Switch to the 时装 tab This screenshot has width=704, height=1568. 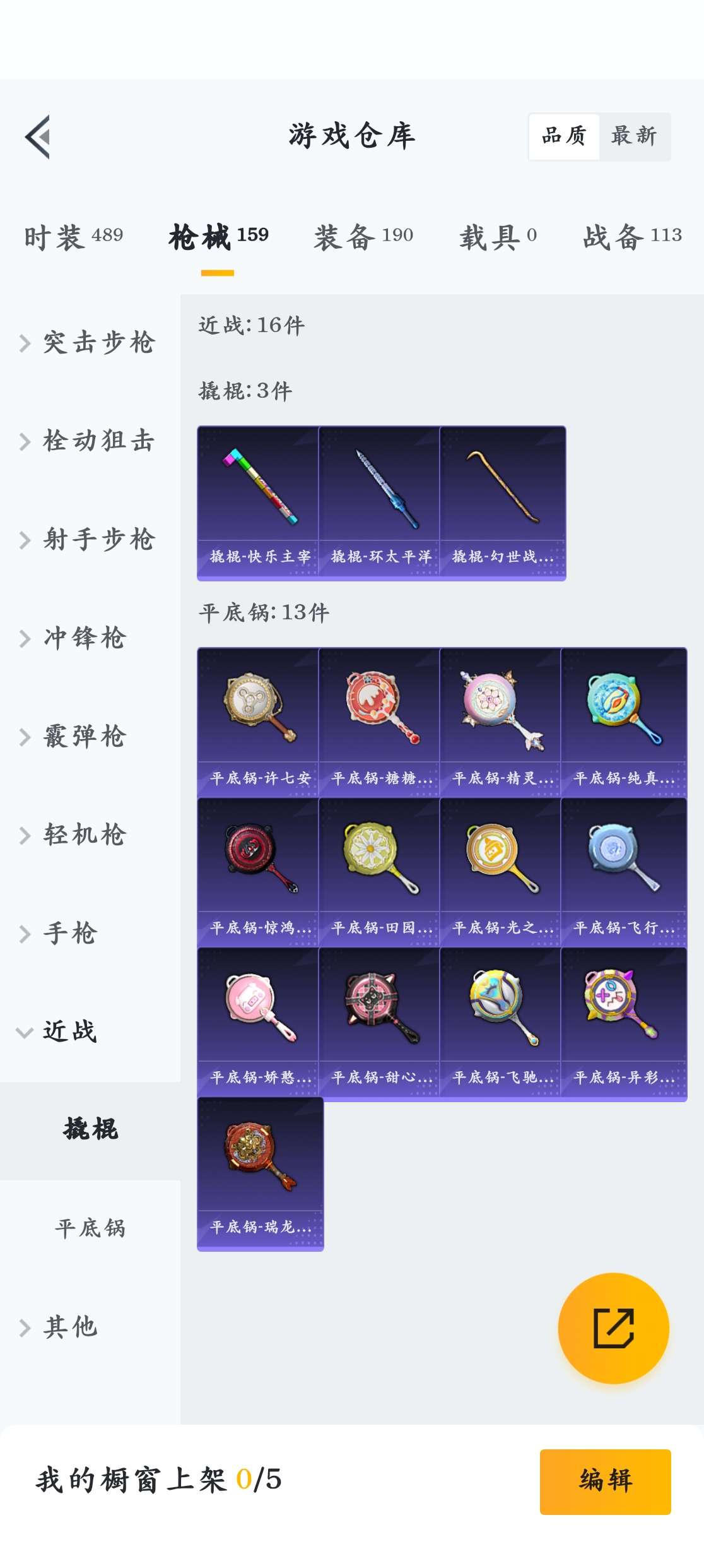[x=73, y=237]
